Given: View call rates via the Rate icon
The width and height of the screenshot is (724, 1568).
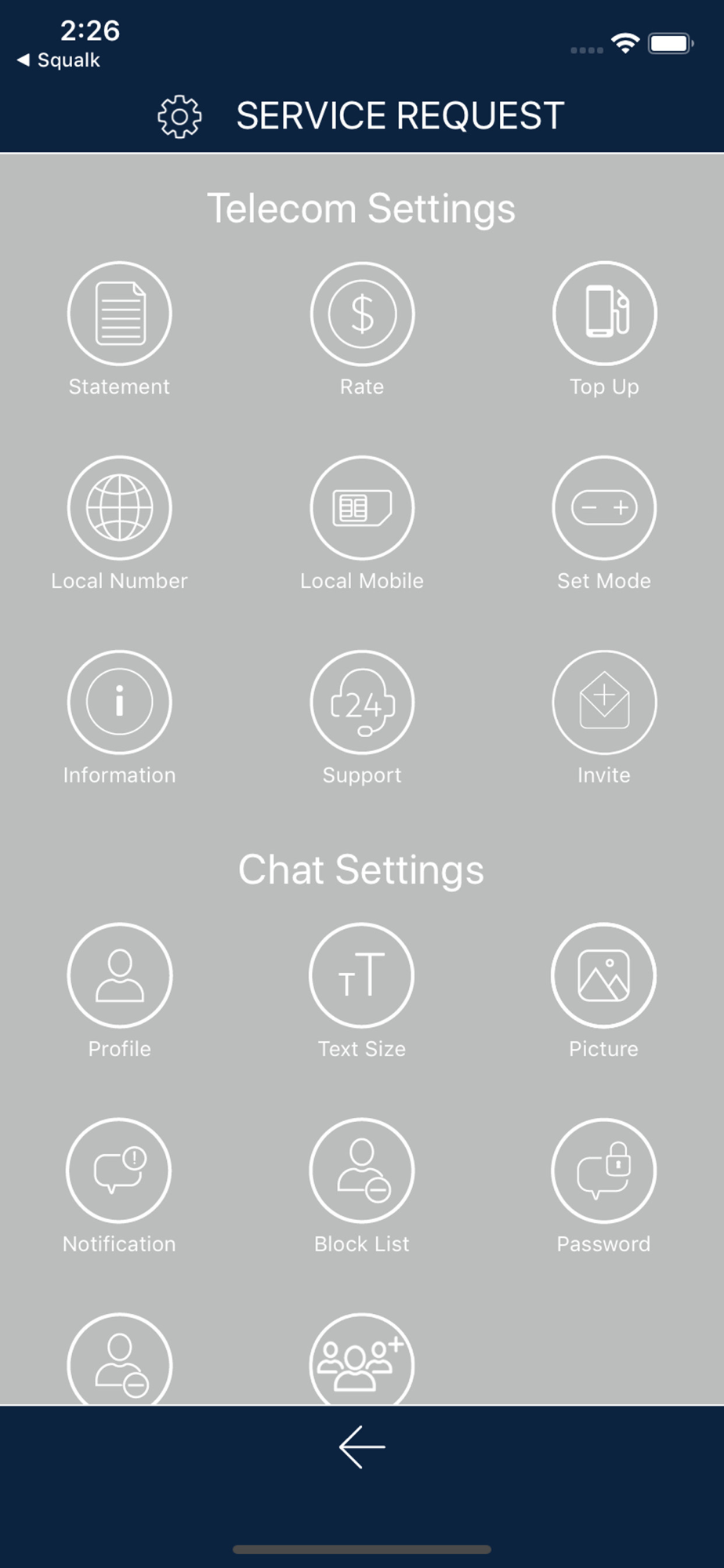Looking at the screenshot, I should pyautogui.click(x=362, y=314).
